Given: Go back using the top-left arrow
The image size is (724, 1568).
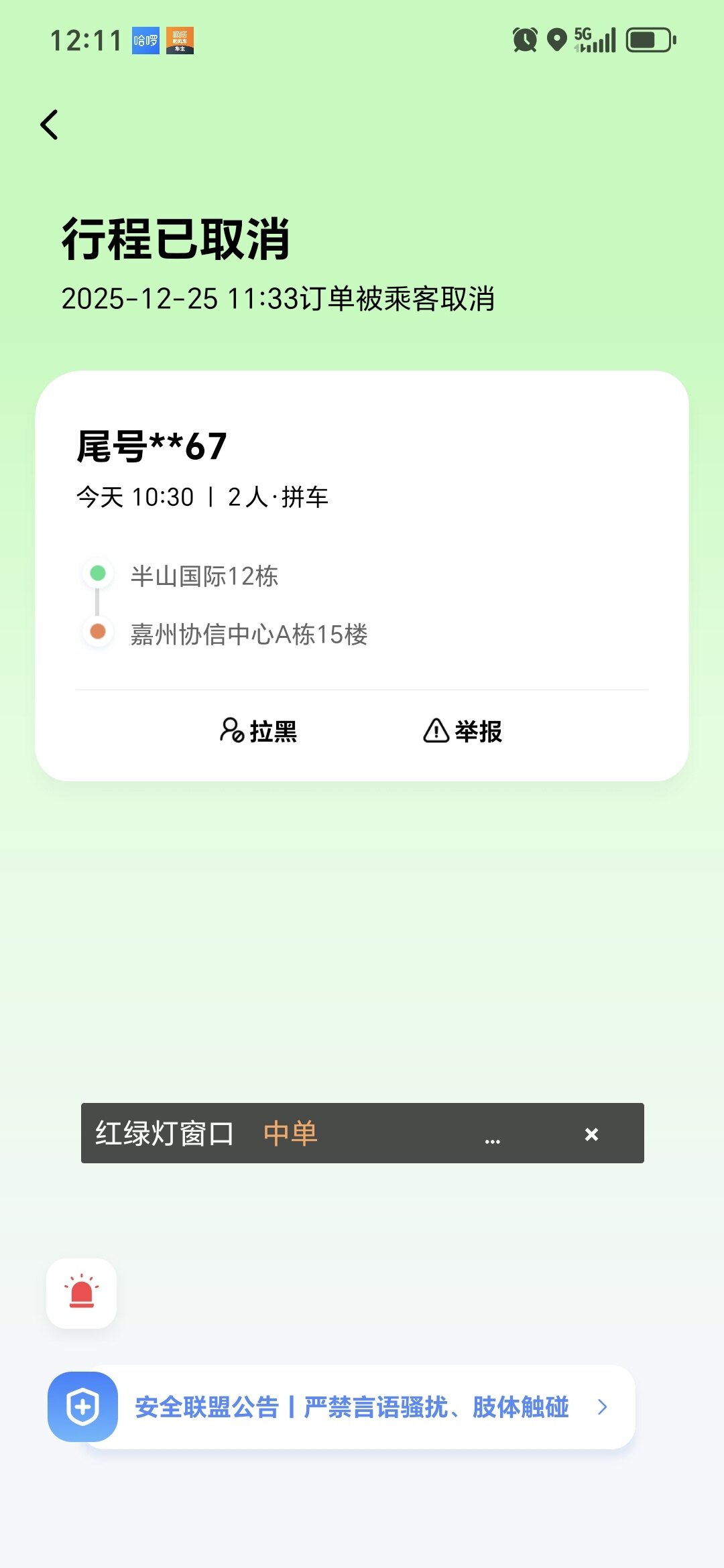Looking at the screenshot, I should coord(50,125).
